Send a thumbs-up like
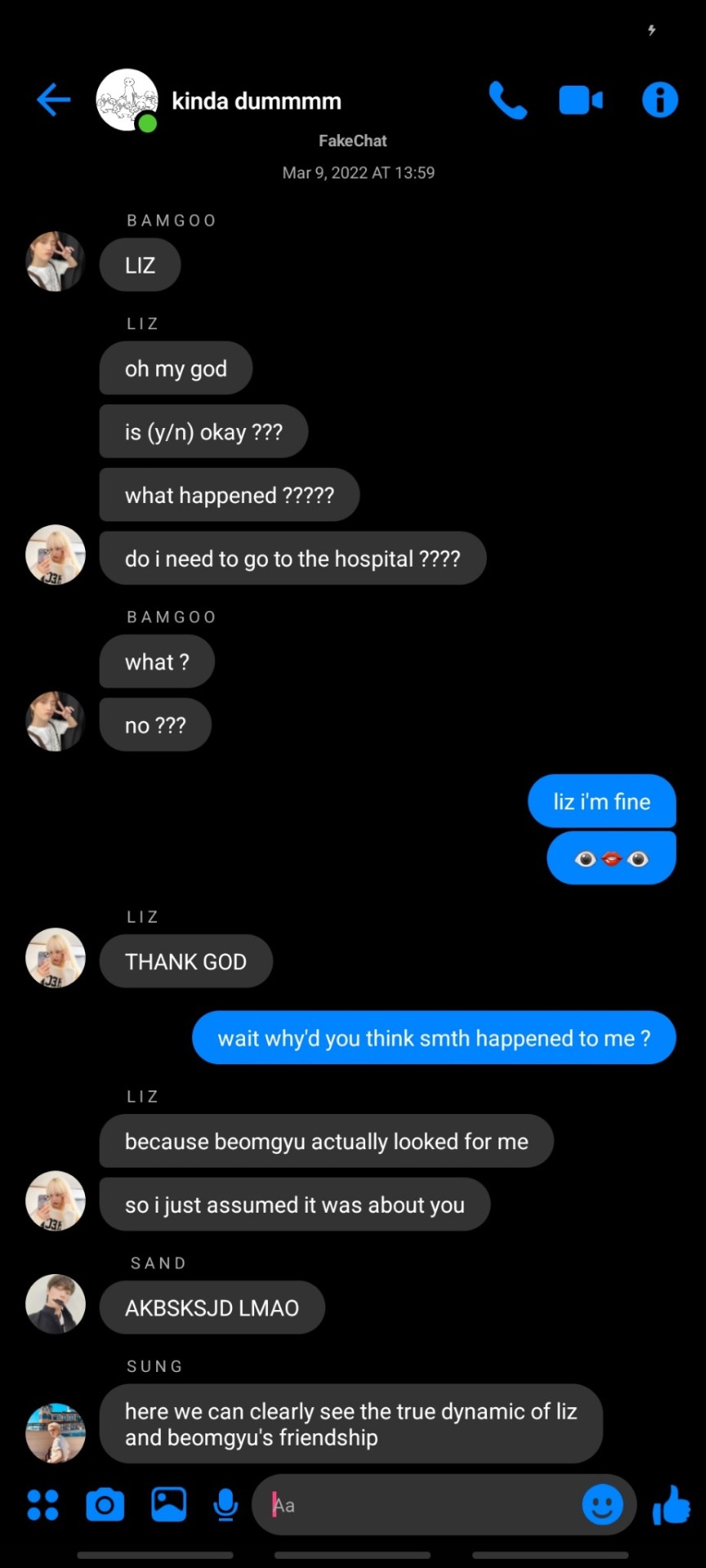Image resolution: width=706 pixels, height=1568 pixels. 672,1504
